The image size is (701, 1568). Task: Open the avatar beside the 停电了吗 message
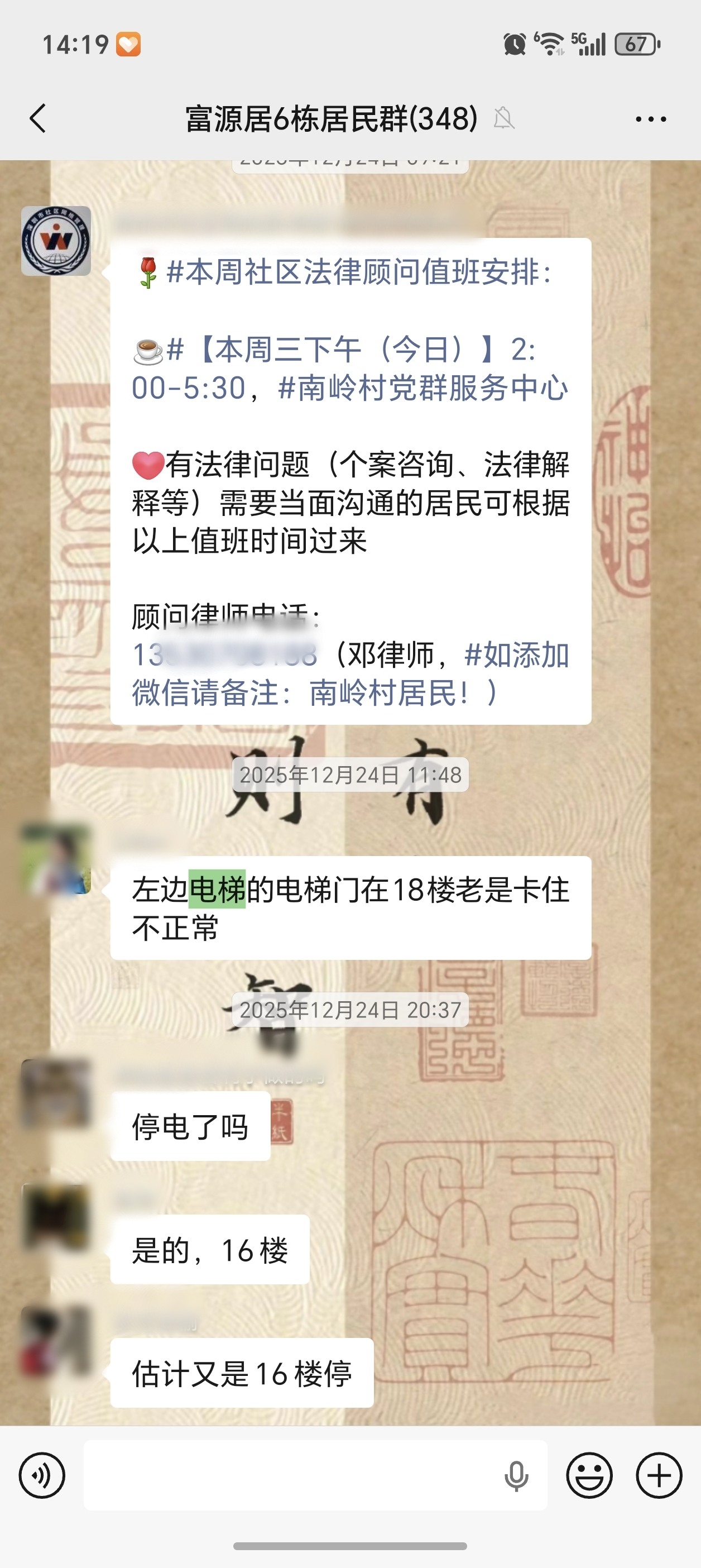click(x=56, y=1094)
